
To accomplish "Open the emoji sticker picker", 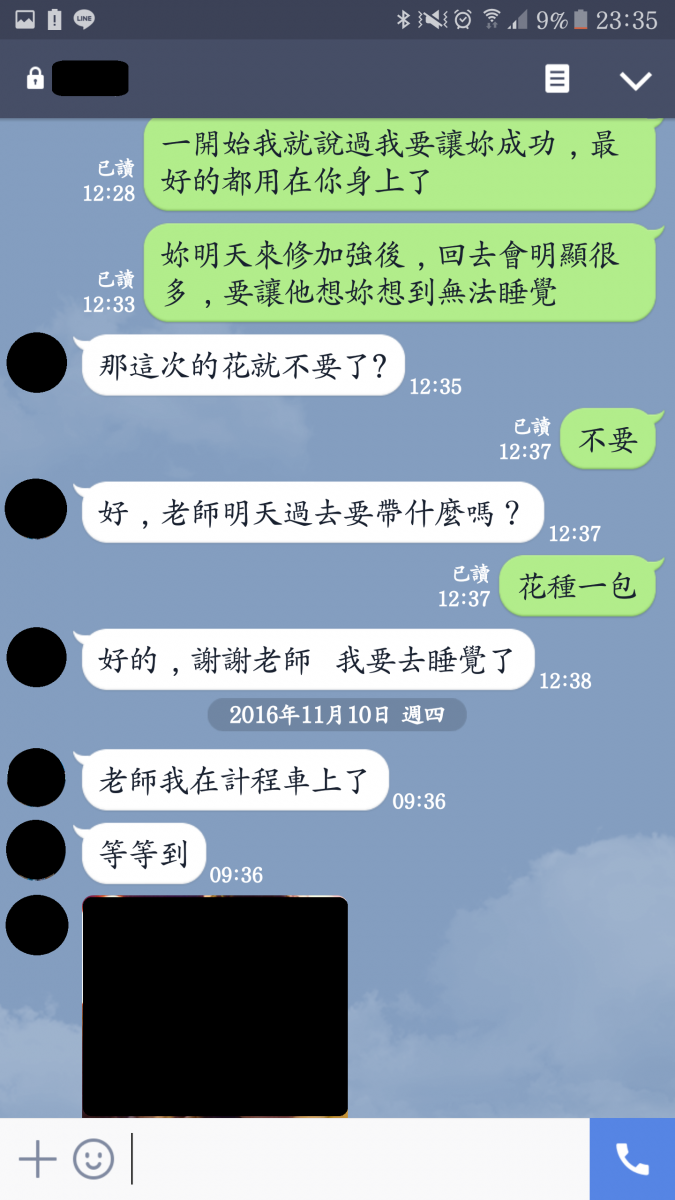I will coord(93,1159).
